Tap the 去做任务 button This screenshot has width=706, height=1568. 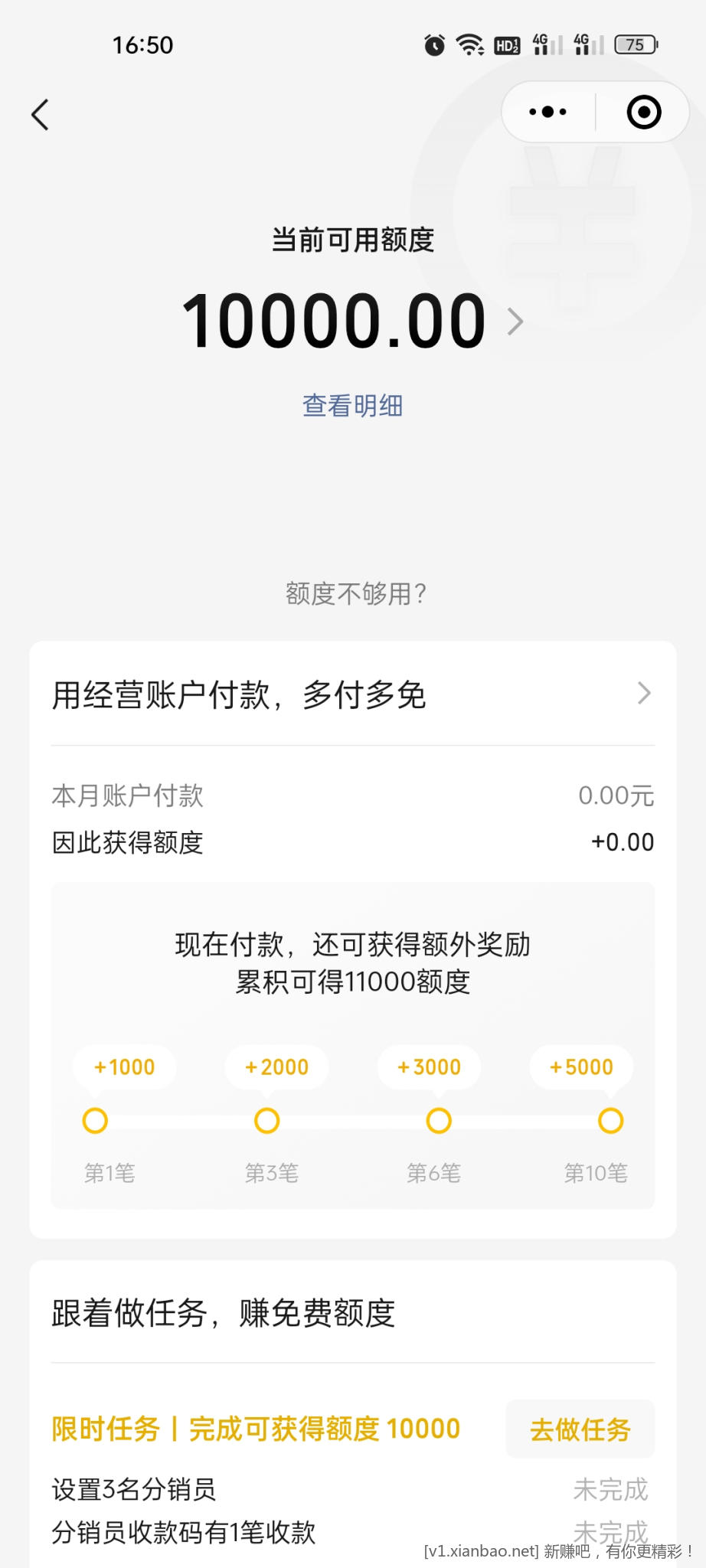tap(580, 1429)
